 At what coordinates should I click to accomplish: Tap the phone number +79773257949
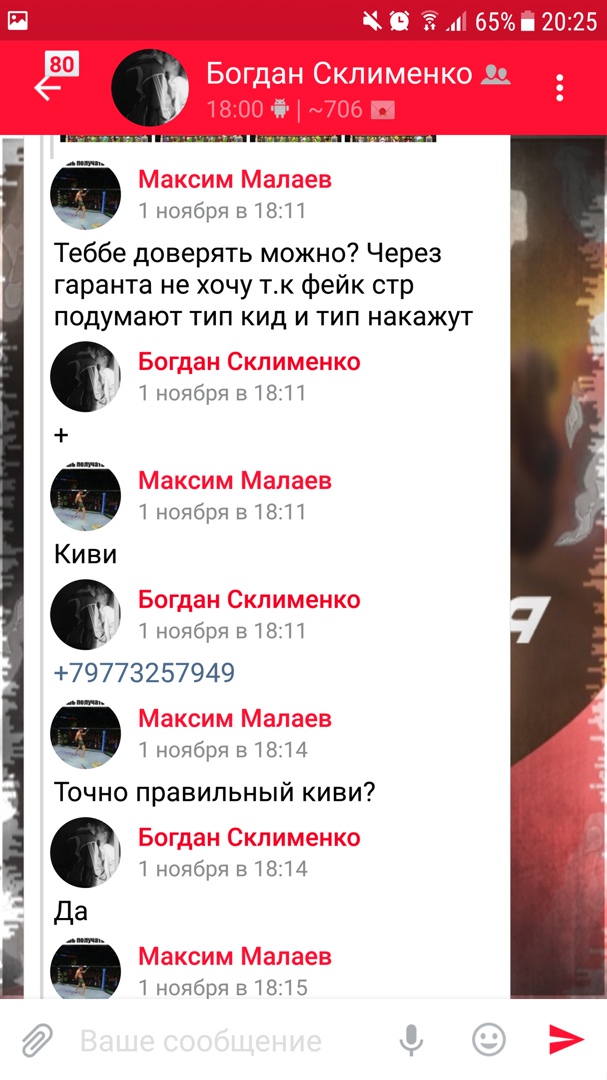click(144, 673)
